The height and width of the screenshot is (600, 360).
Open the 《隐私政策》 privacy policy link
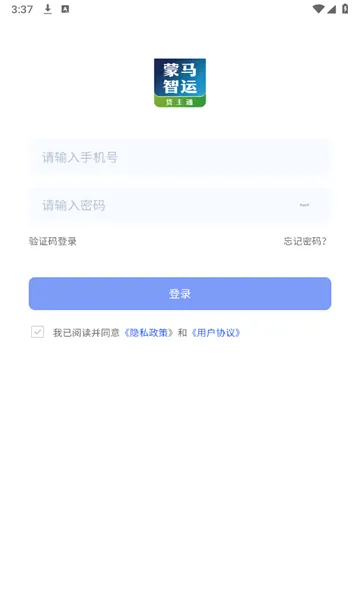[x=149, y=333]
